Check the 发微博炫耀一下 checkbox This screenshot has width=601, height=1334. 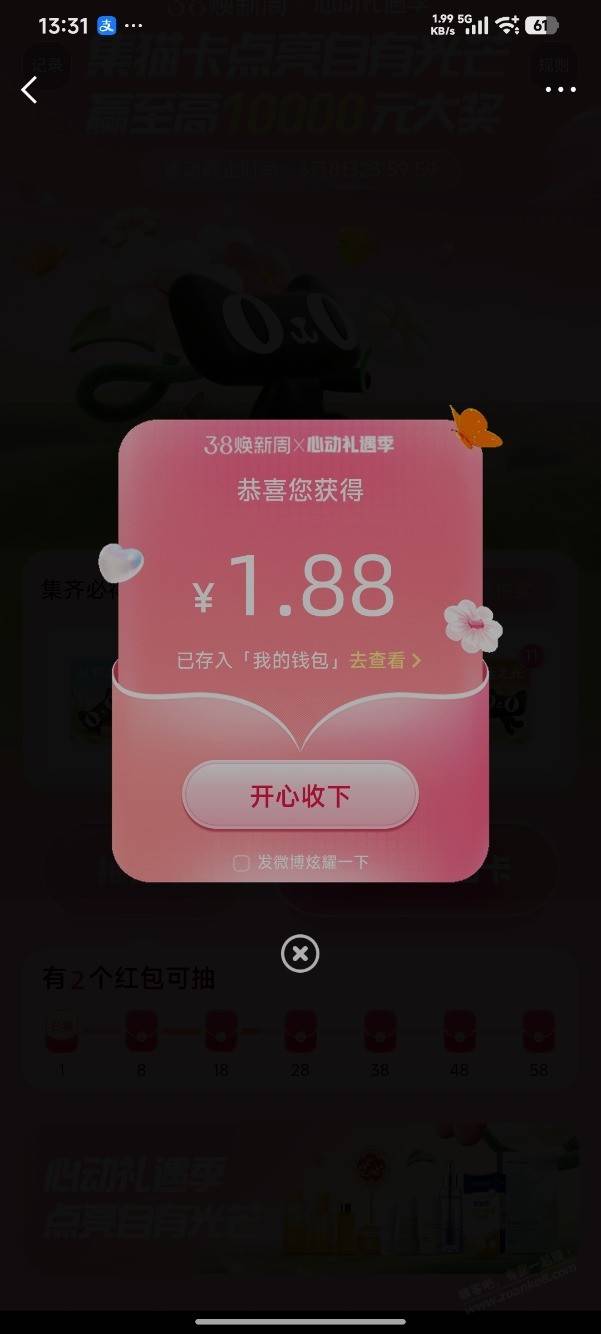pyautogui.click(x=241, y=862)
